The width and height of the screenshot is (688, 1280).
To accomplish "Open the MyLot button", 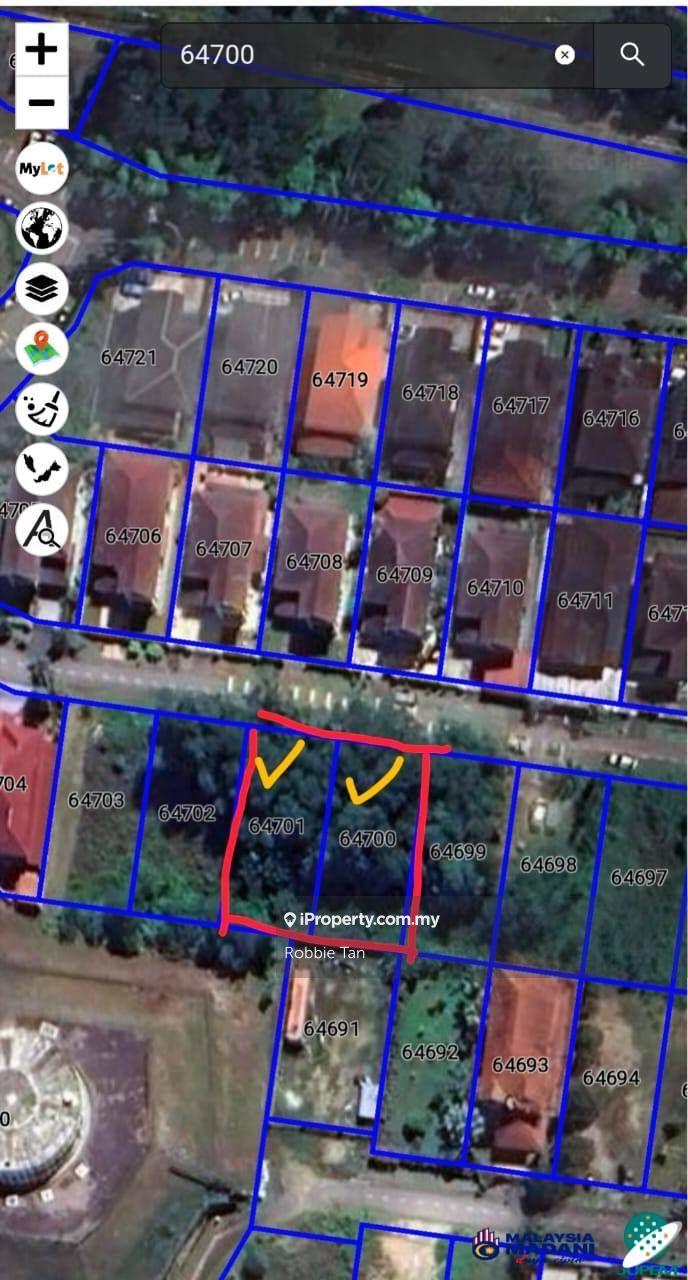I will tap(42, 169).
